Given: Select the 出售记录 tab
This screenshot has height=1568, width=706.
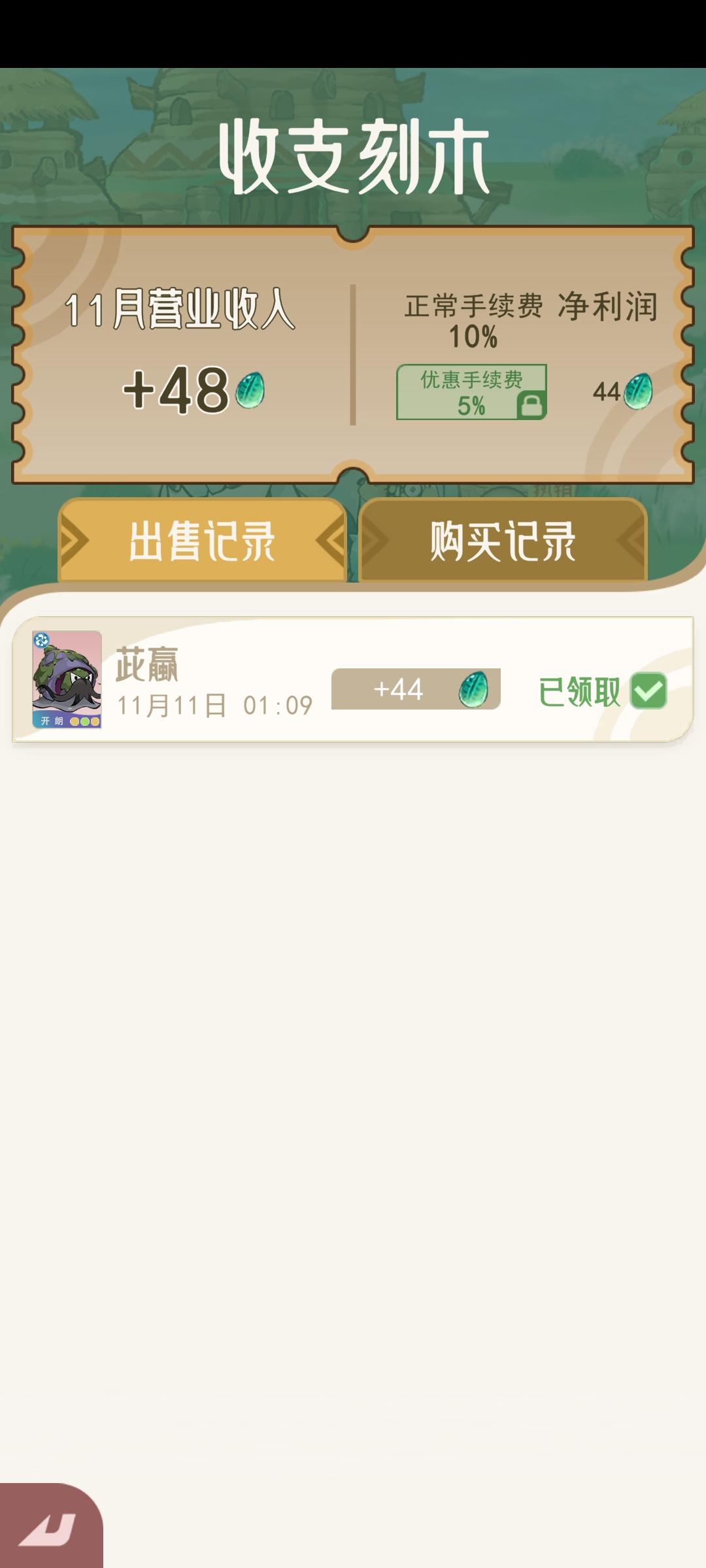Looking at the screenshot, I should tap(201, 541).
